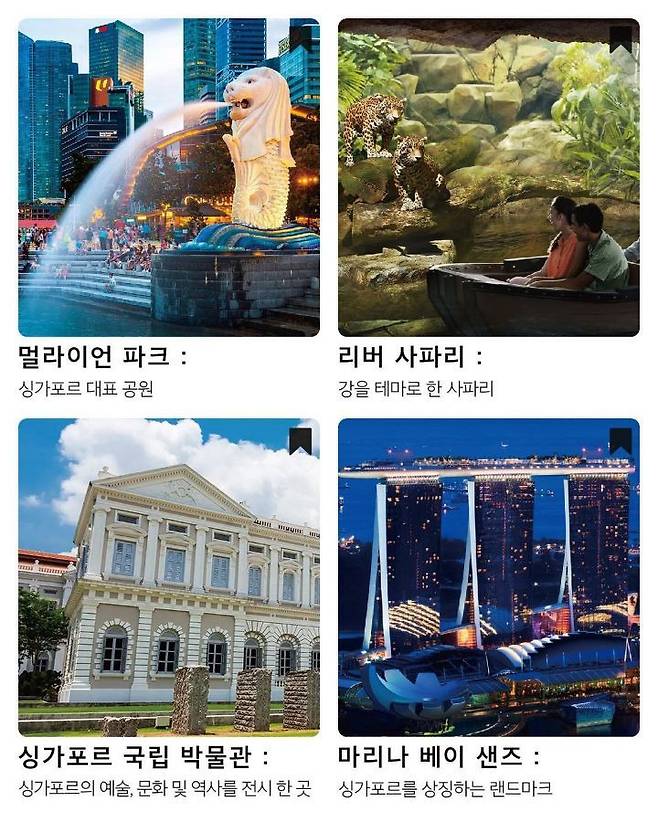Select the 마리나 베이 샌즈 card
Viewport: 658px width, 822px height.
pyautogui.click(x=488, y=578)
